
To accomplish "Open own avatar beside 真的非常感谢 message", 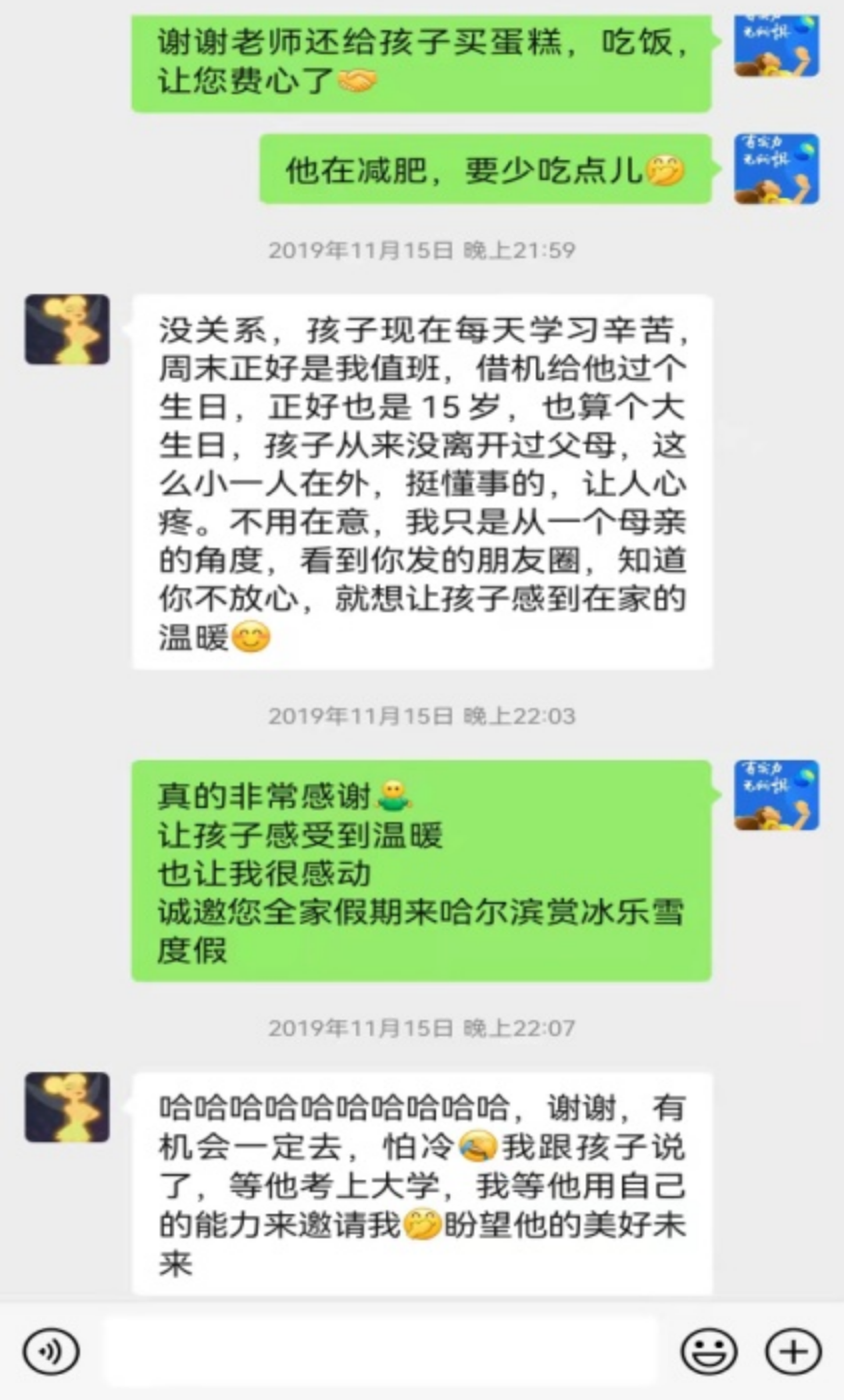I will coord(776,795).
